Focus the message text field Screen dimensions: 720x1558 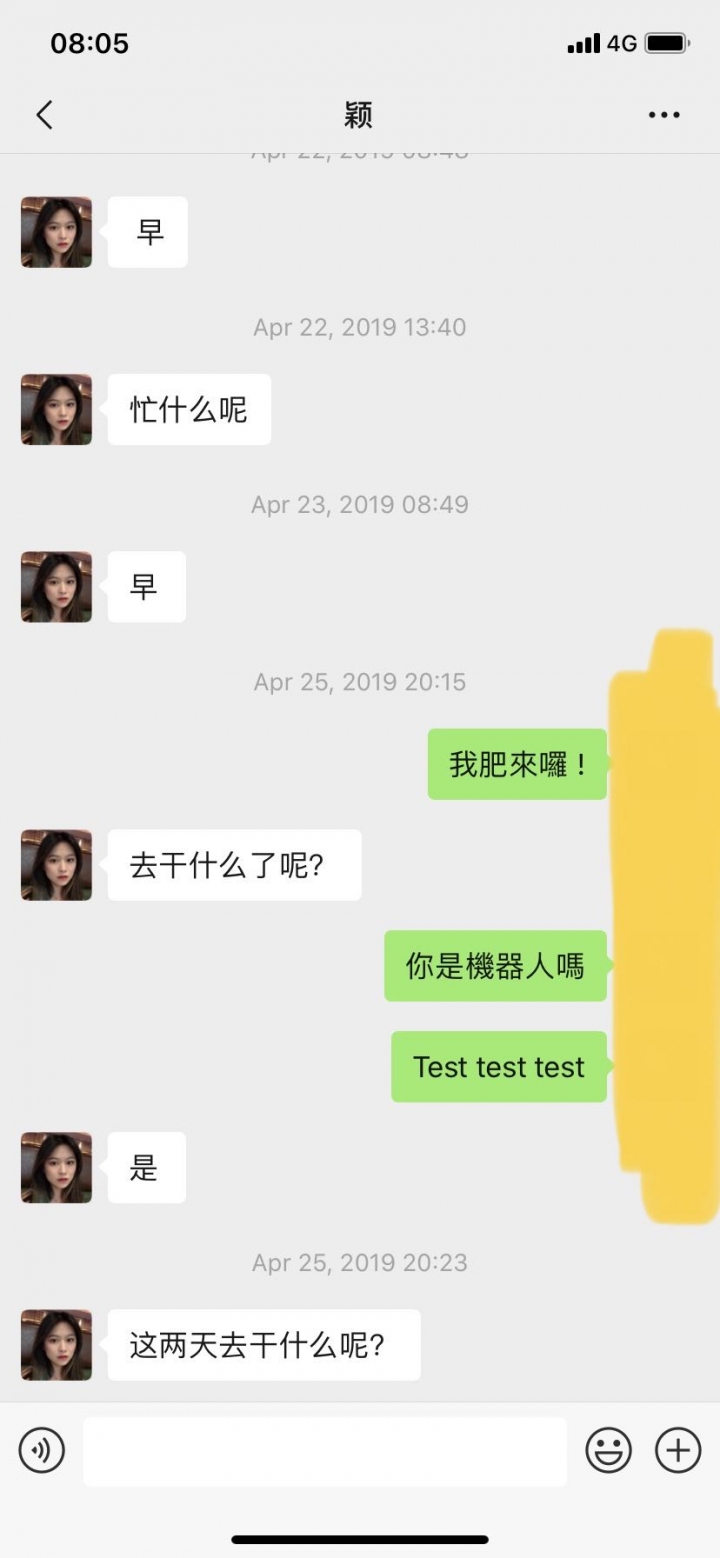coord(325,1451)
